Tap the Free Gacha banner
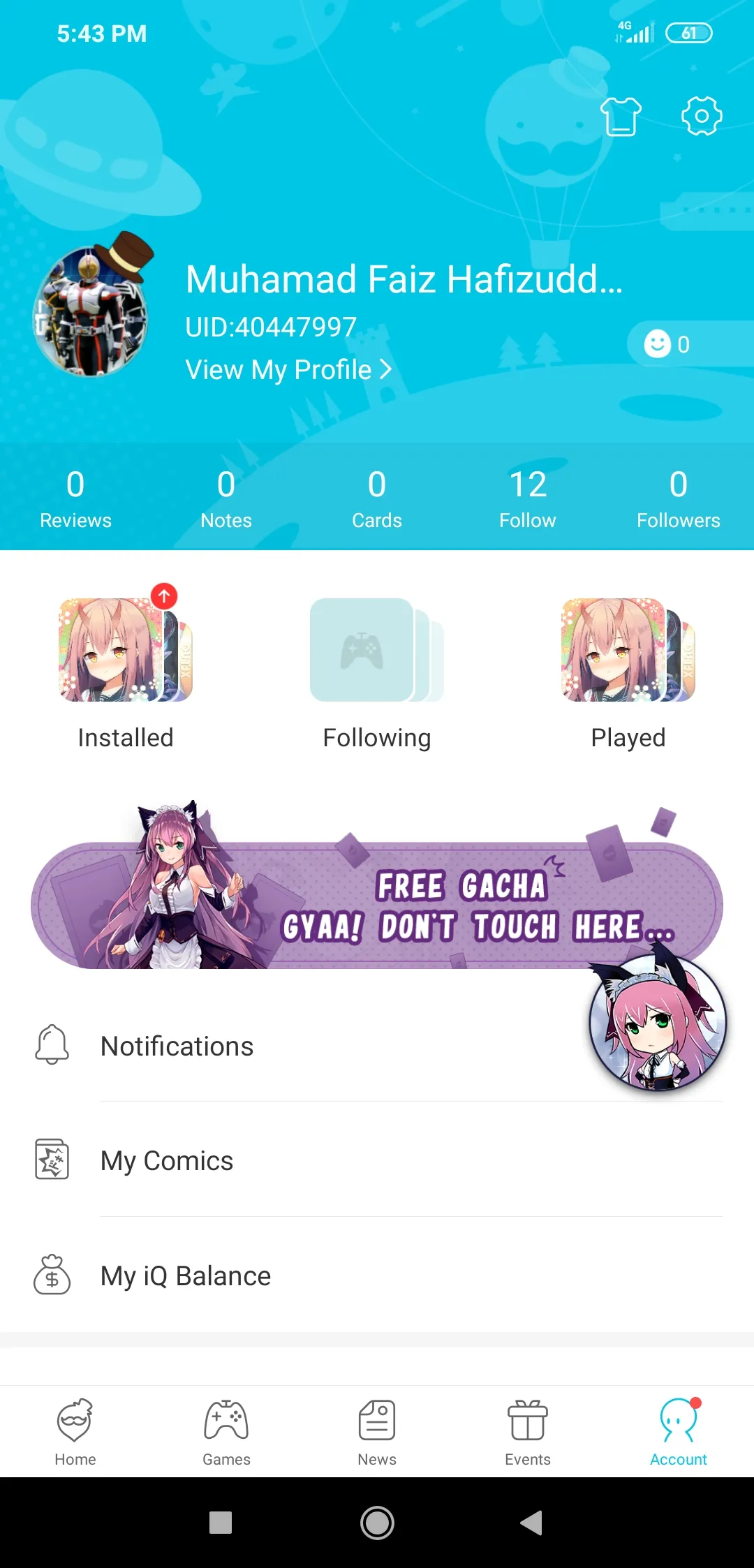Image resolution: width=754 pixels, height=1568 pixels. tap(377, 905)
